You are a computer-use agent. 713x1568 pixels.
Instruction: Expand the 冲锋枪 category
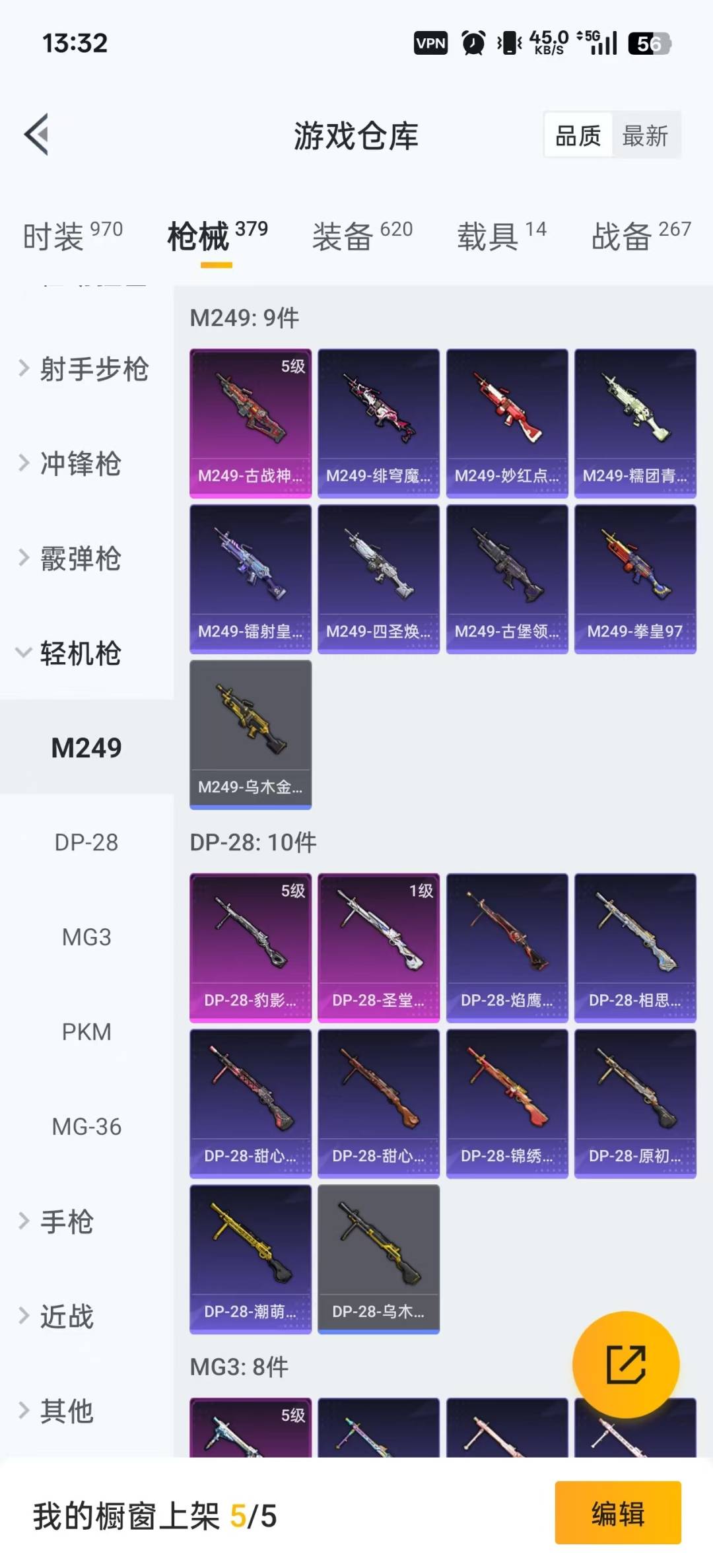79,463
